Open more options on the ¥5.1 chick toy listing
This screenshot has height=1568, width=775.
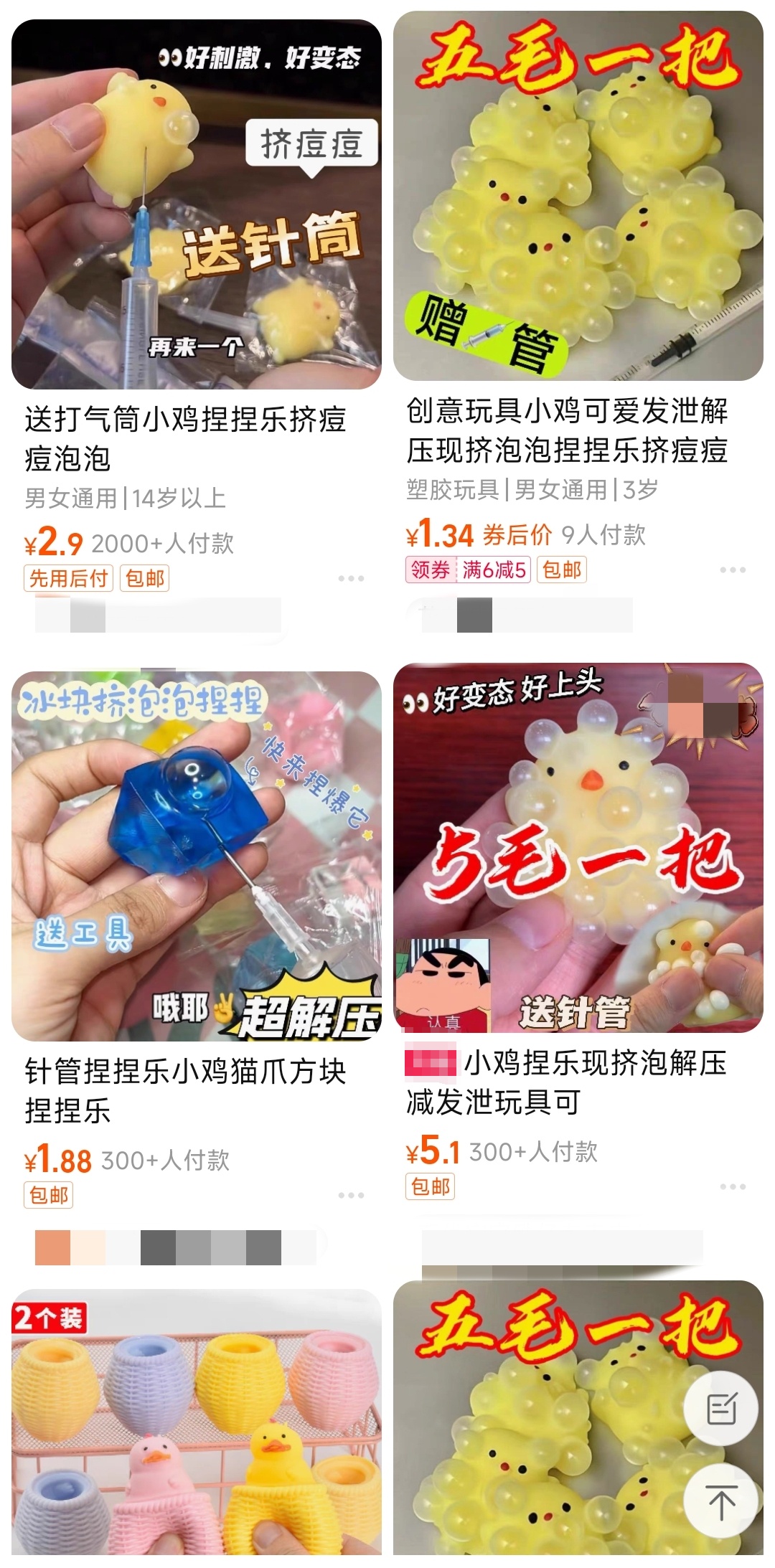coord(733,1186)
